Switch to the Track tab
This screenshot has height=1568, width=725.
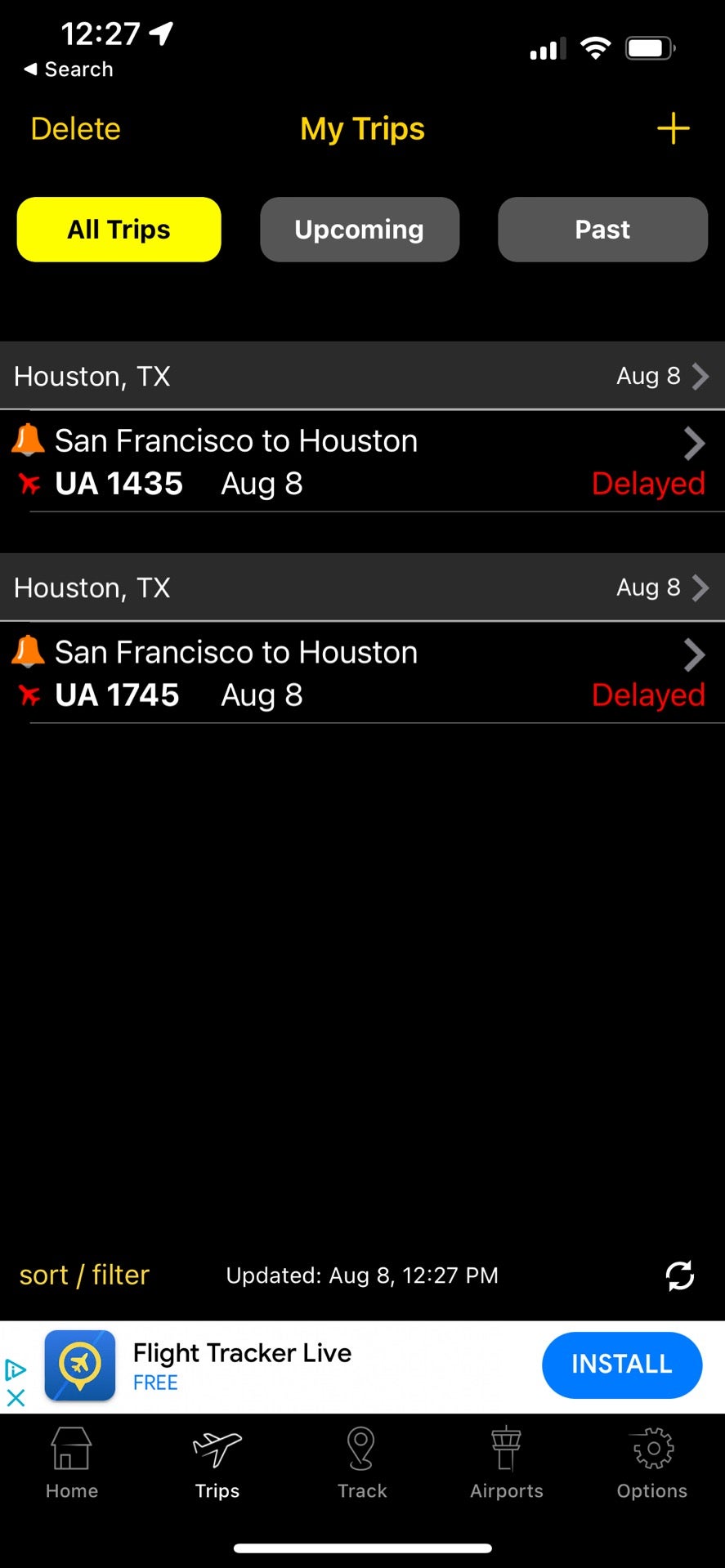[362, 1463]
